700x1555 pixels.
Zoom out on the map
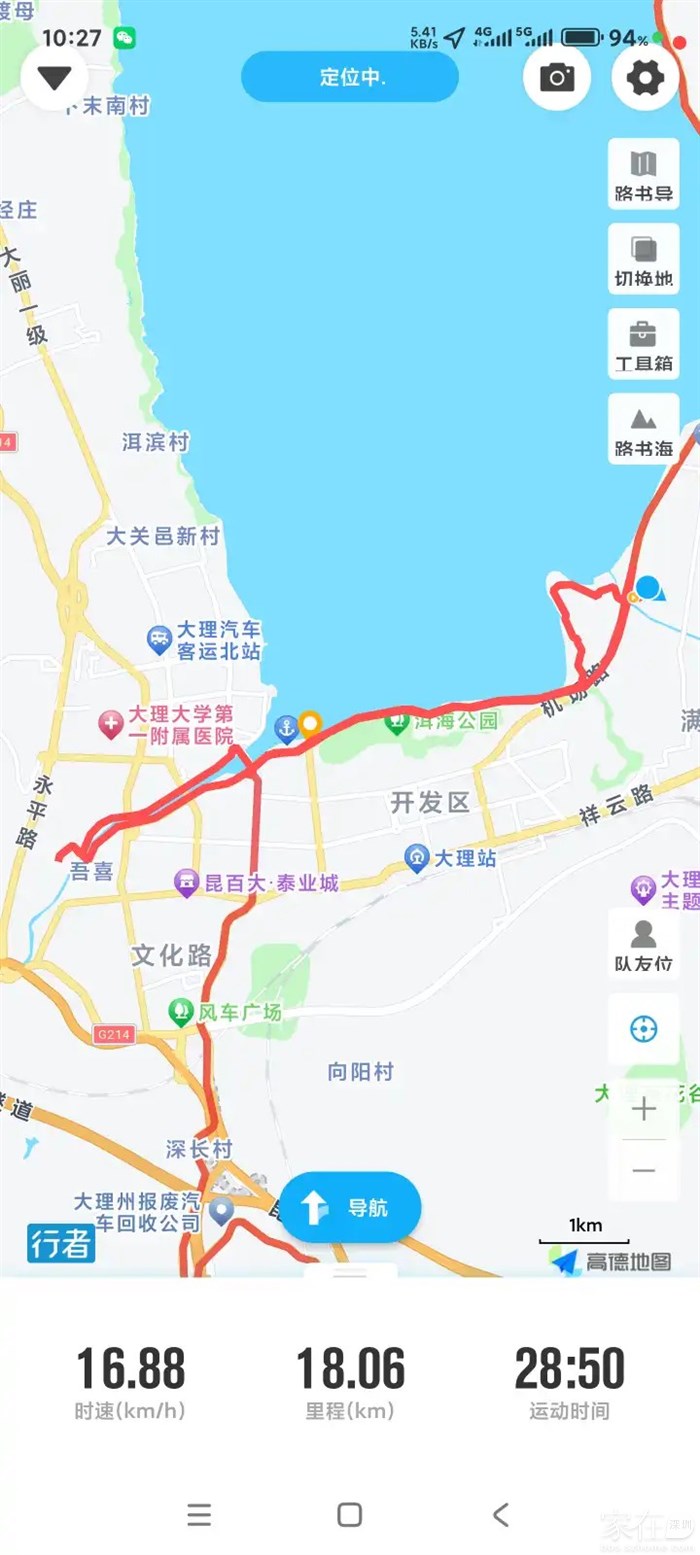tap(643, 1170)
